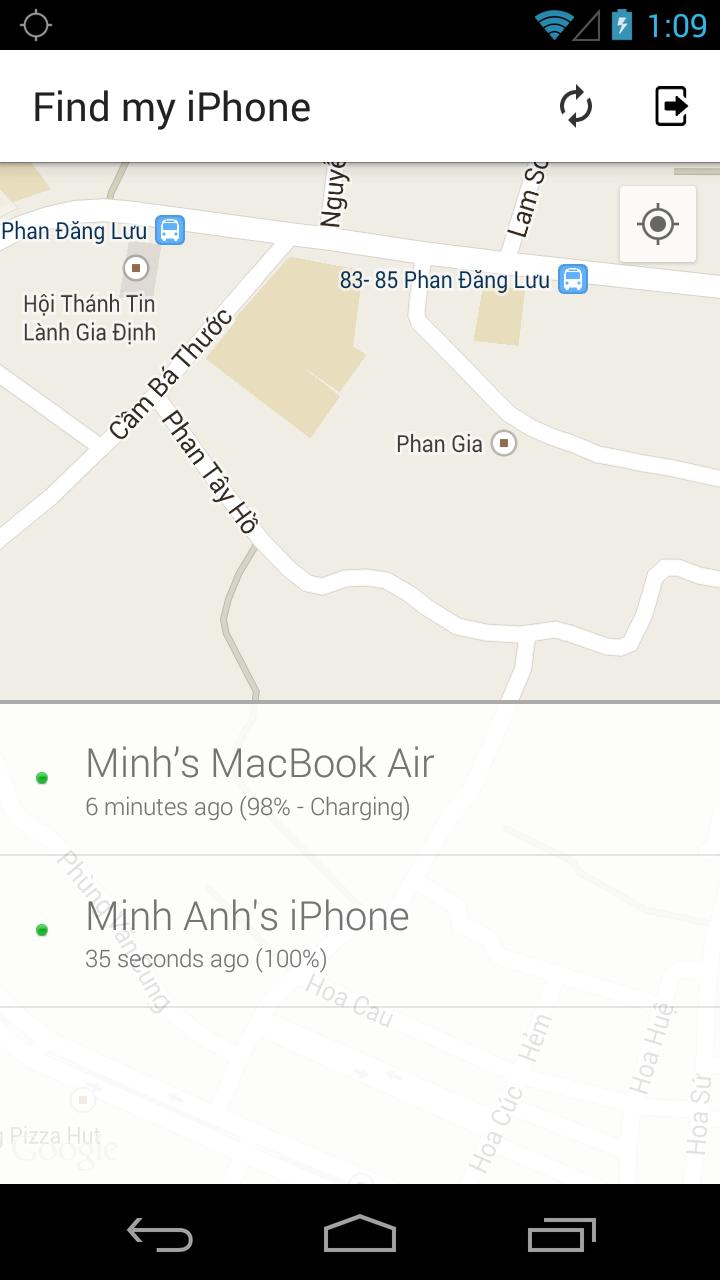
Task: Refresh the device locations
Action: coord(575,107)
